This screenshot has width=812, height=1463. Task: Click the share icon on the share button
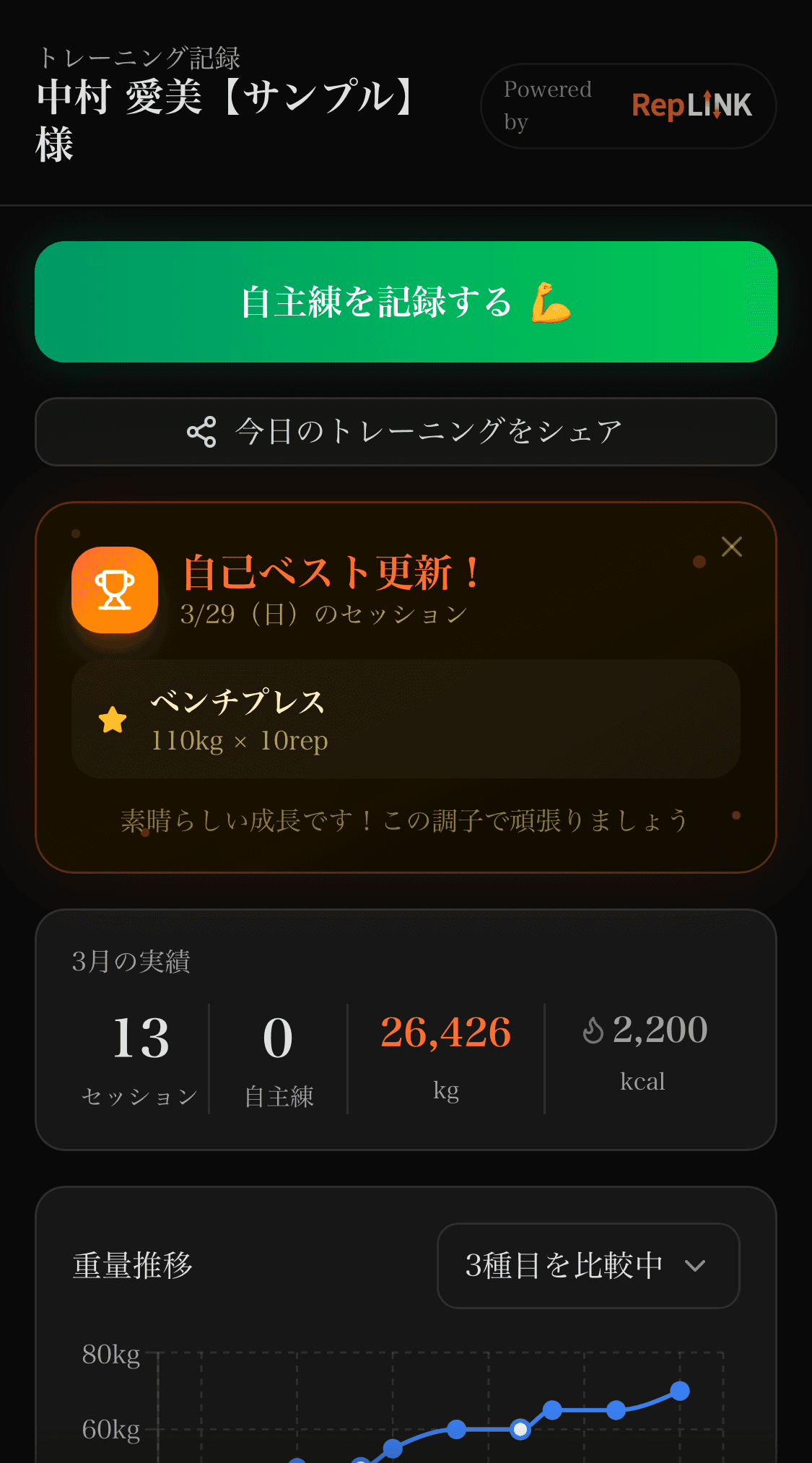click(x=202, y=432)
